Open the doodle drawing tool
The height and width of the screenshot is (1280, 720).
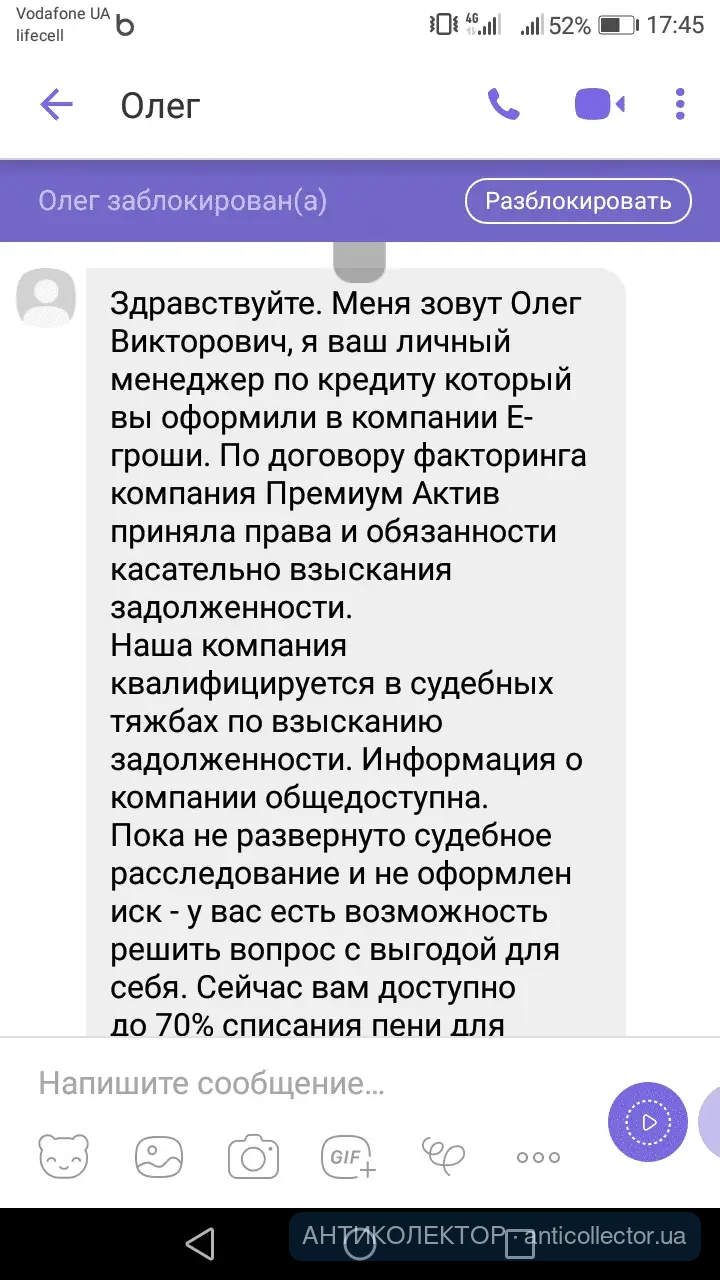(443, 1157)
